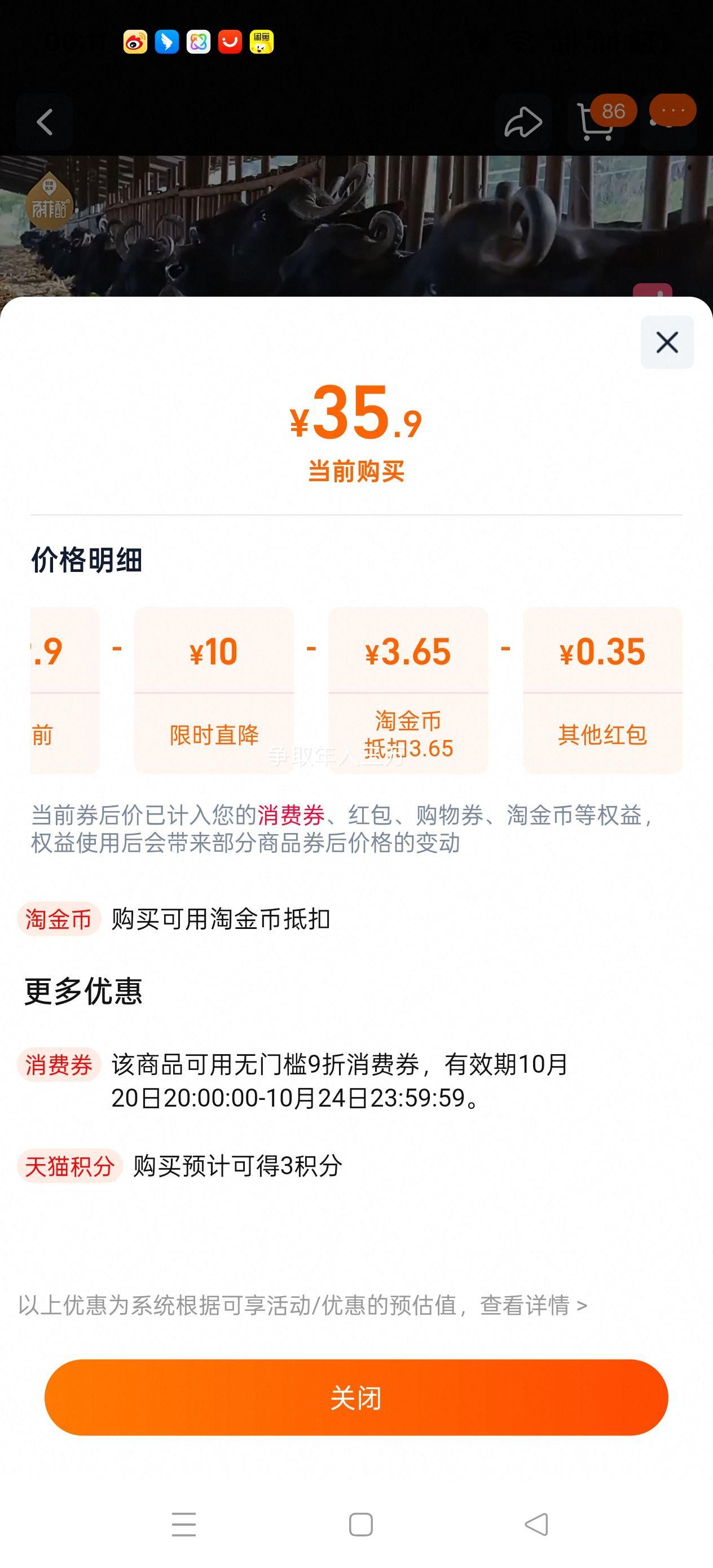Open 查看详情 about estimated discounts
The height and width of the screenshot is (1568, 713).
coord(532,1305)
